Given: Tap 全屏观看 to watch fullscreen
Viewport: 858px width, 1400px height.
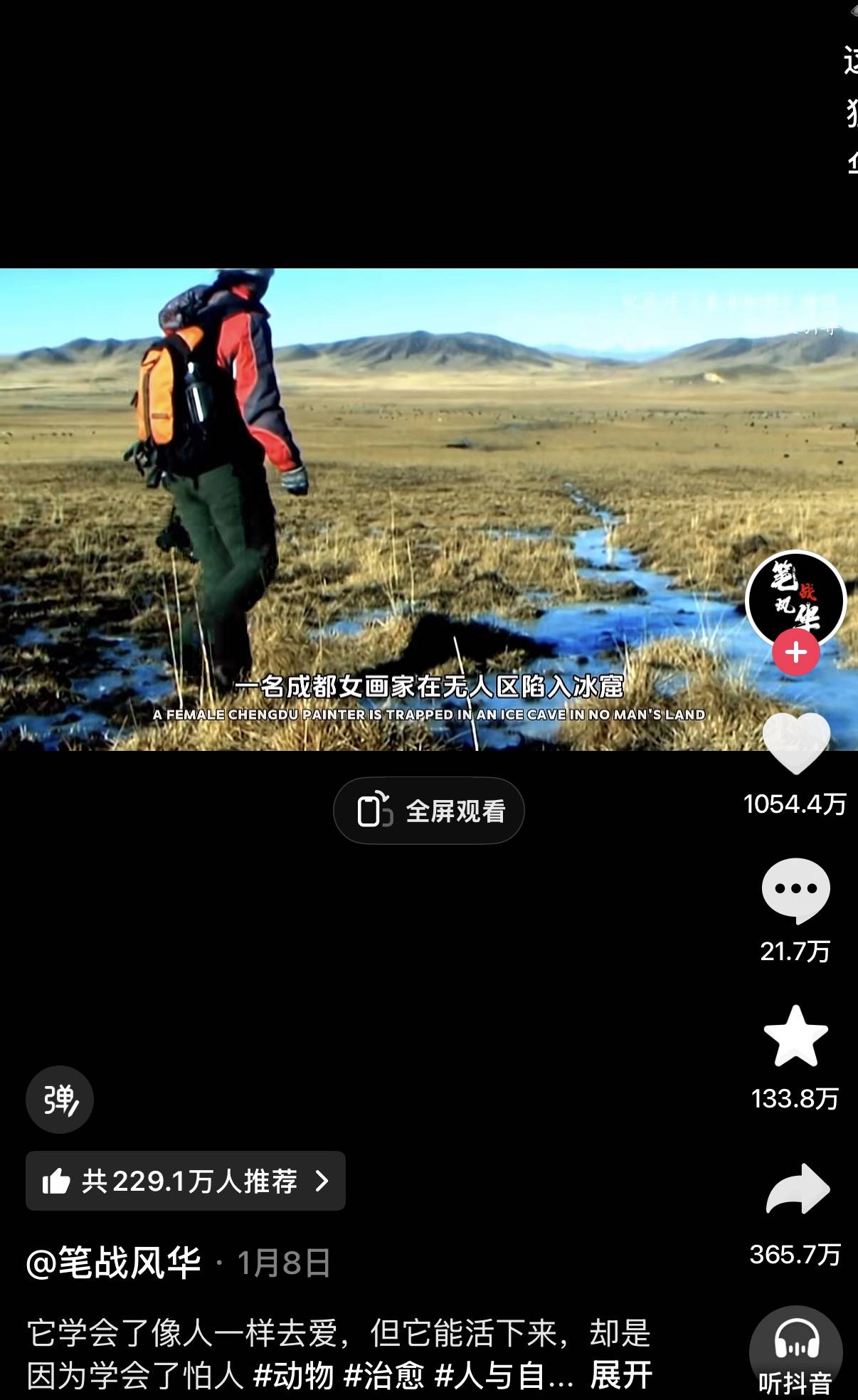Looking at the screenshot, I should coord(429,811).
